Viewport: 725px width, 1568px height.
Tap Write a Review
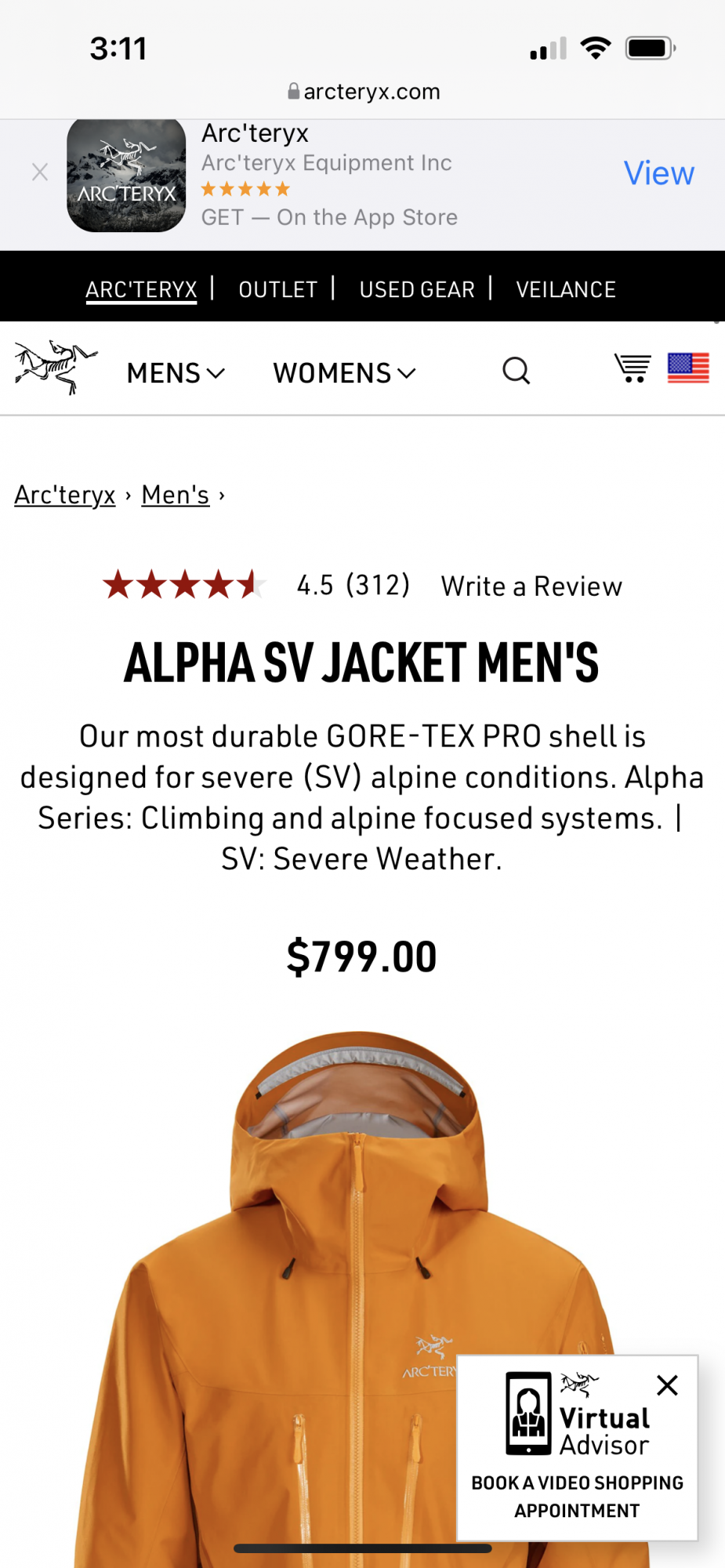531,586
